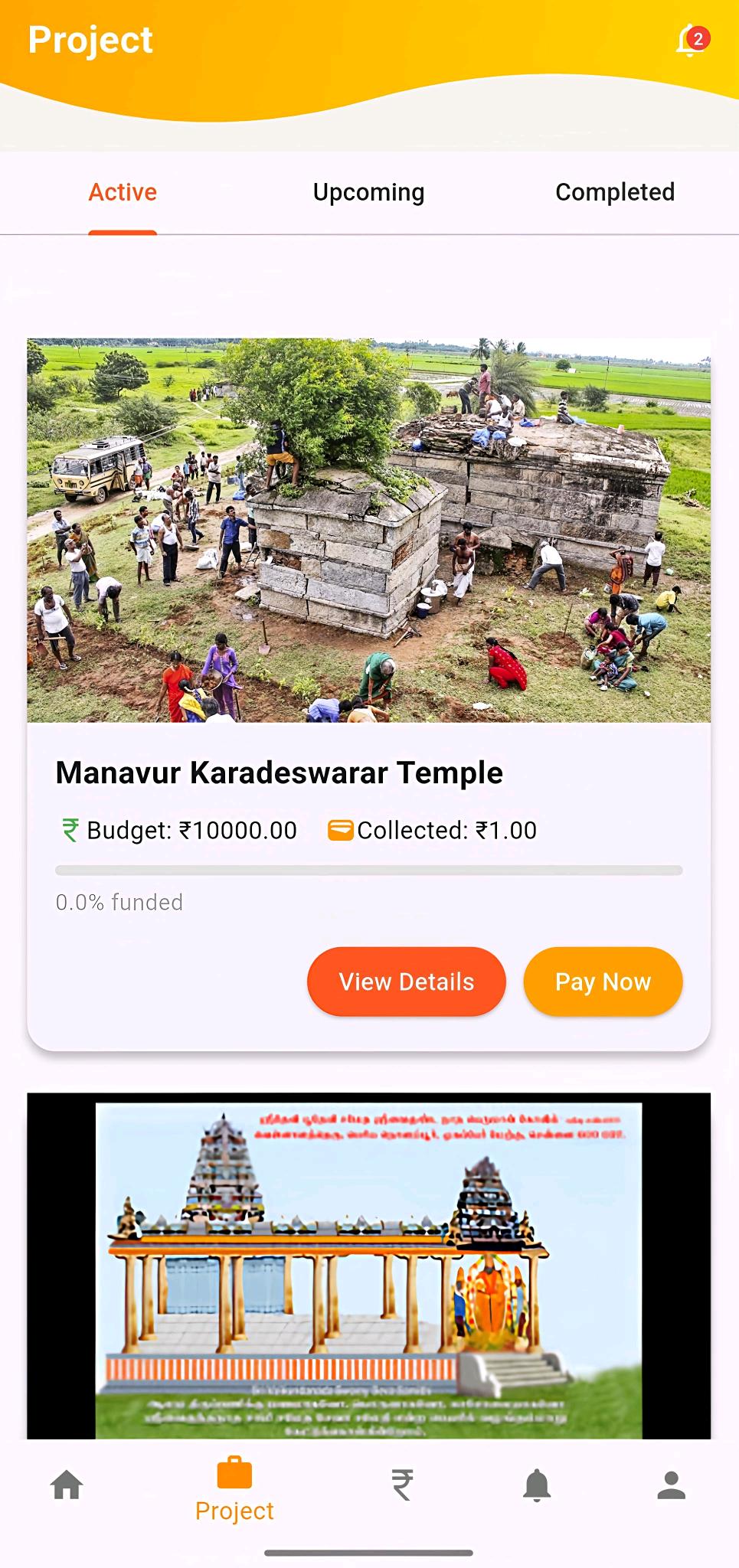This screenshot has height=1568, width=739.
Task: Switch to the Upcoming tab
Action: click(x=368, y=192)
